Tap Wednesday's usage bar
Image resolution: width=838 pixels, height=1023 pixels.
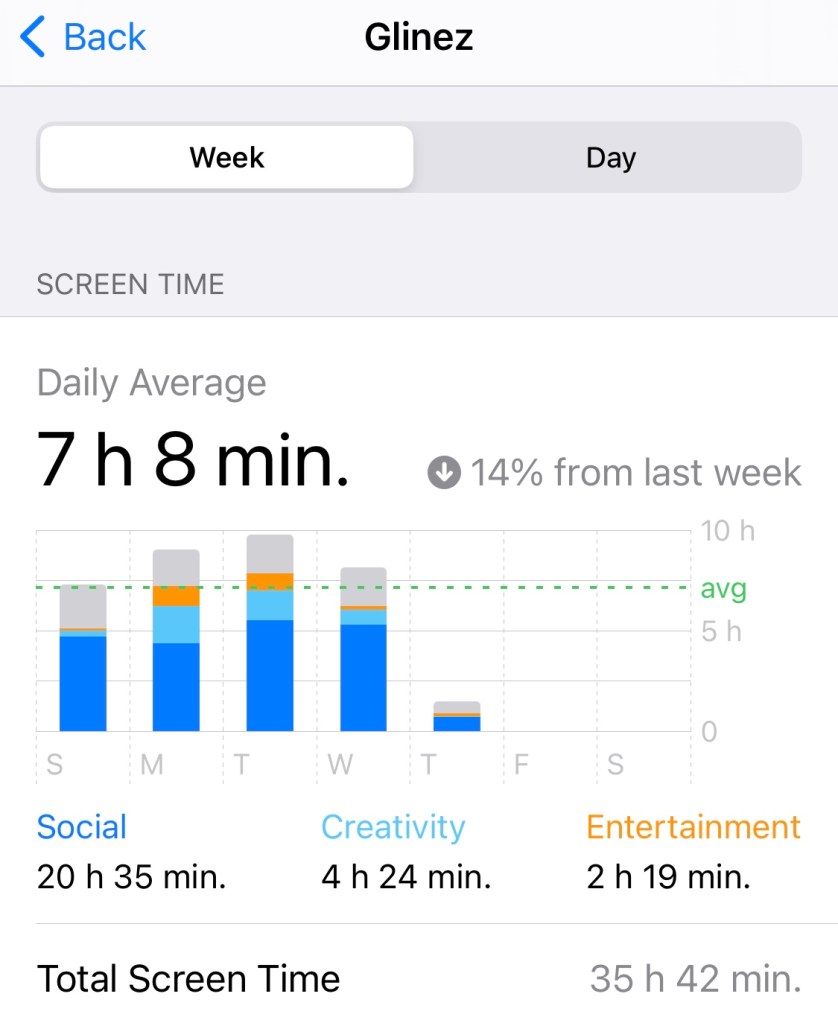[x=363, y=650]
